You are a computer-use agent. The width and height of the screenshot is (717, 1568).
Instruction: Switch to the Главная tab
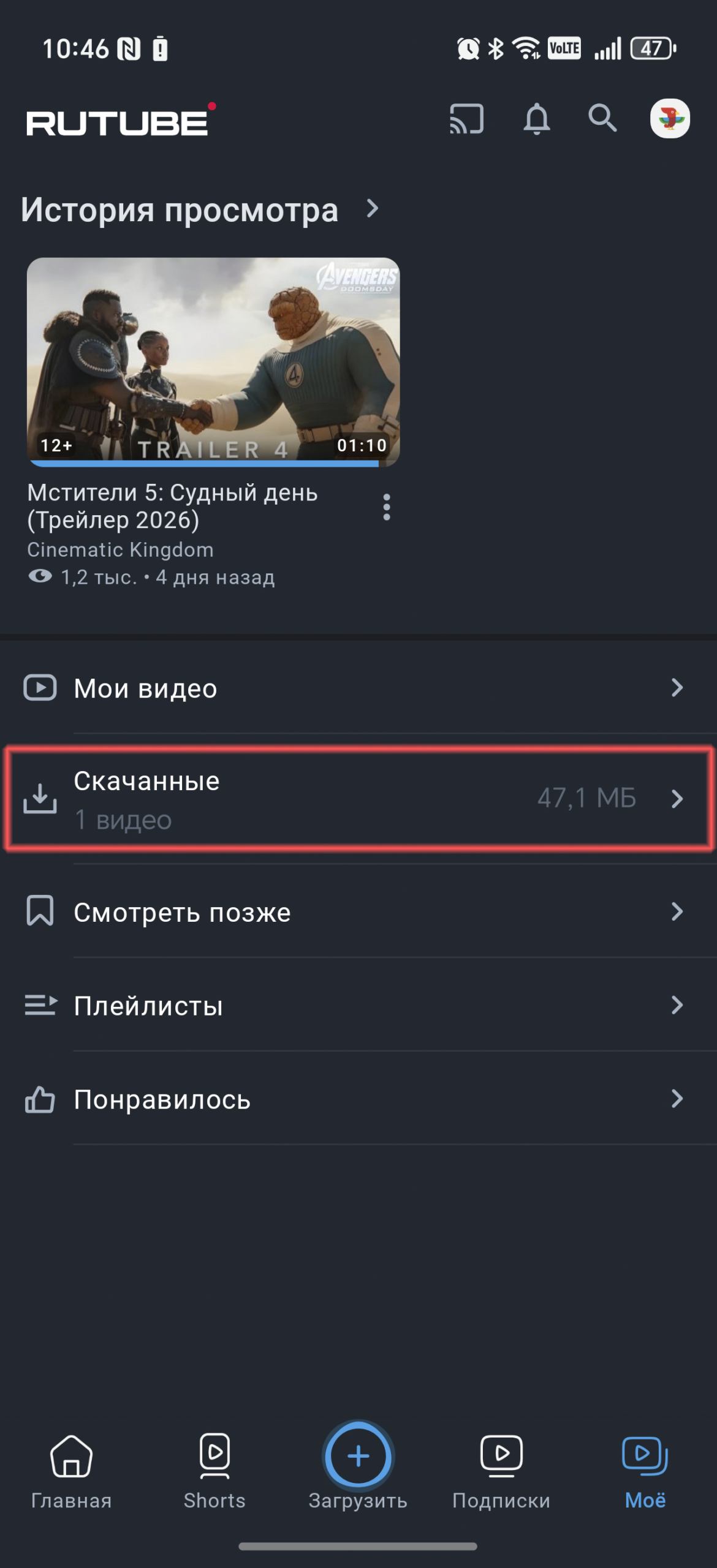pyautogui.click(x=72, y=1471)
